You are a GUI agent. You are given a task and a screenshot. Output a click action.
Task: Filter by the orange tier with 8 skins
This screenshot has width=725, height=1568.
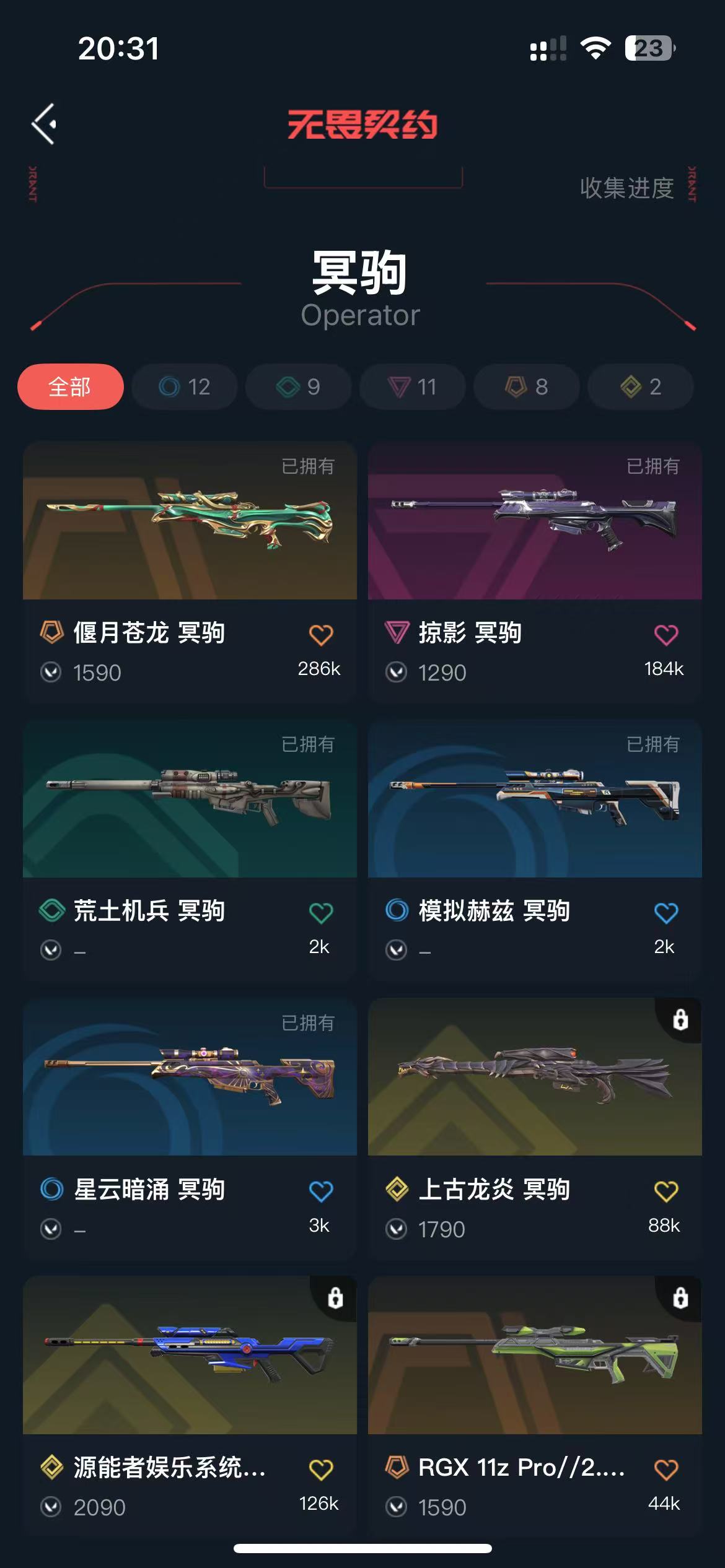pyautogui.click(x=527, y=387)
